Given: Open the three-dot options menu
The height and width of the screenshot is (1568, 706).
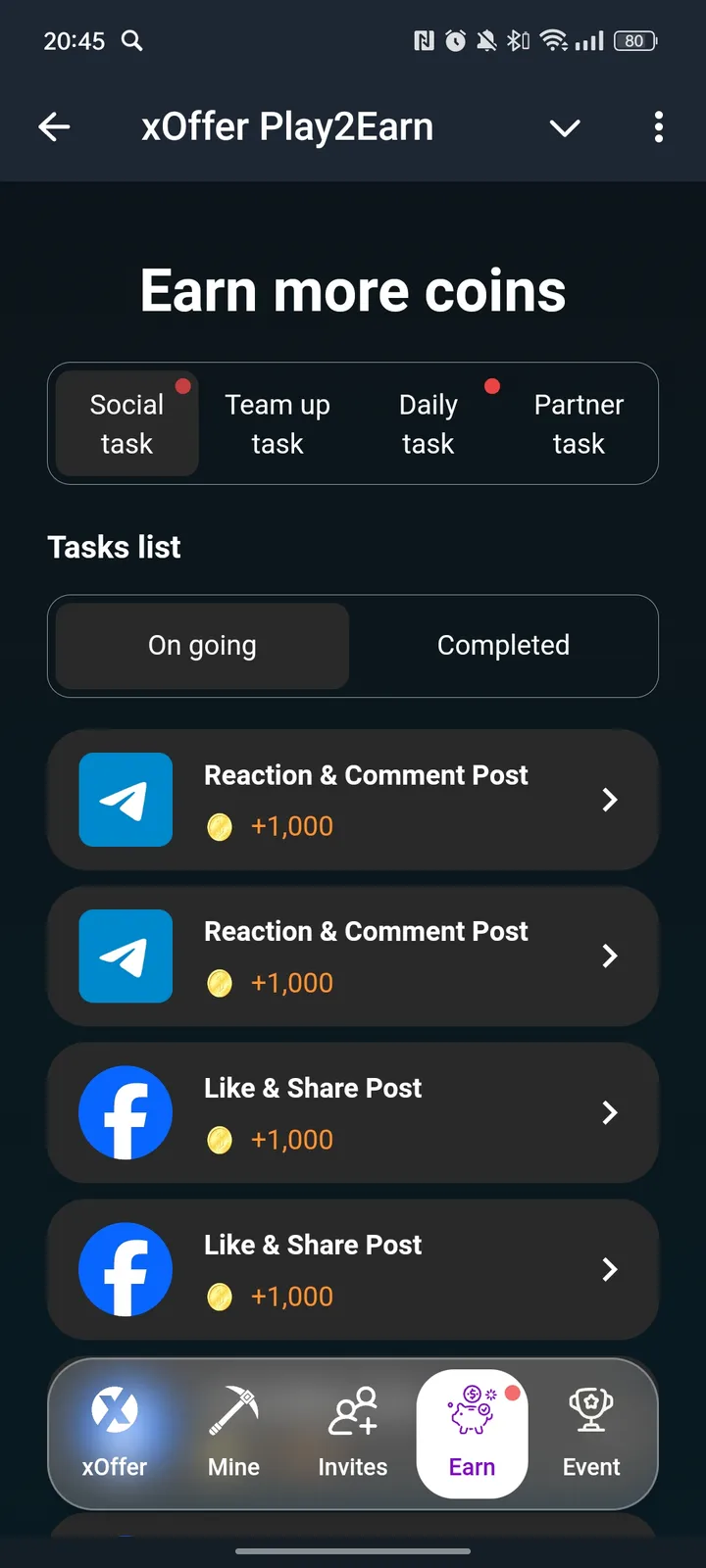Looking at the screenshot, I should (x=659, y=127).
